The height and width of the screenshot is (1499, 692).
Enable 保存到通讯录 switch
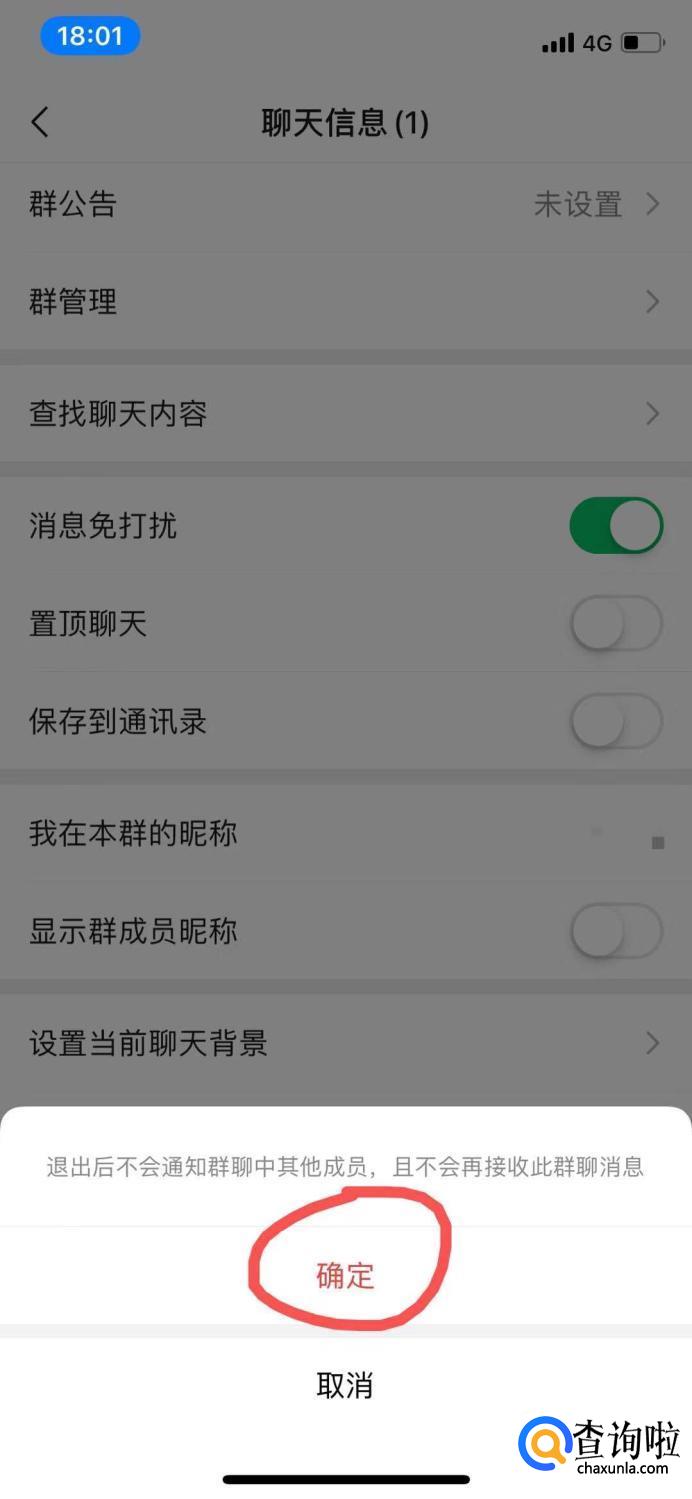(x=615, y=722)
